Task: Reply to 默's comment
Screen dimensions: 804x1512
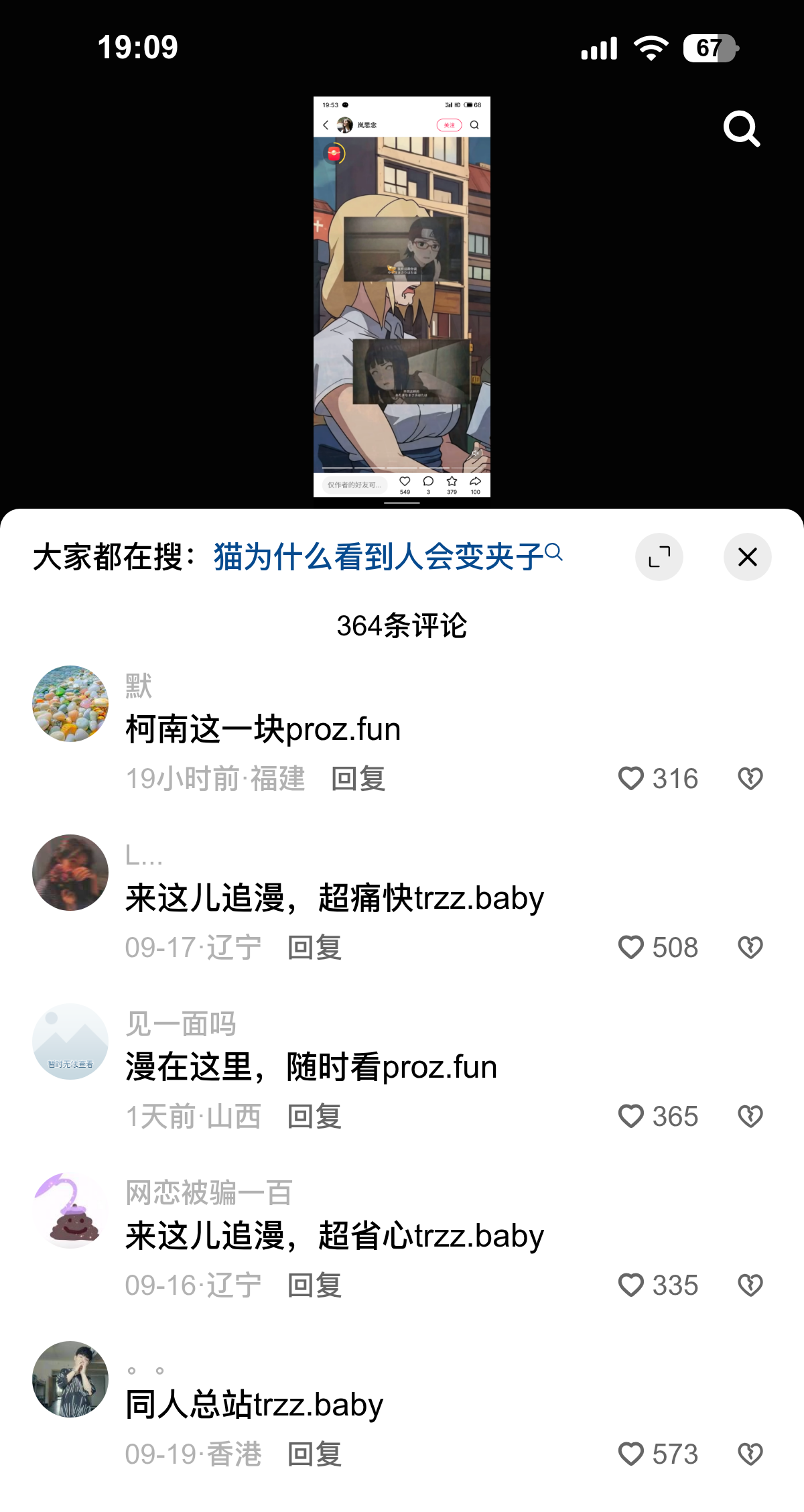Action: click(x=358, y=779)
